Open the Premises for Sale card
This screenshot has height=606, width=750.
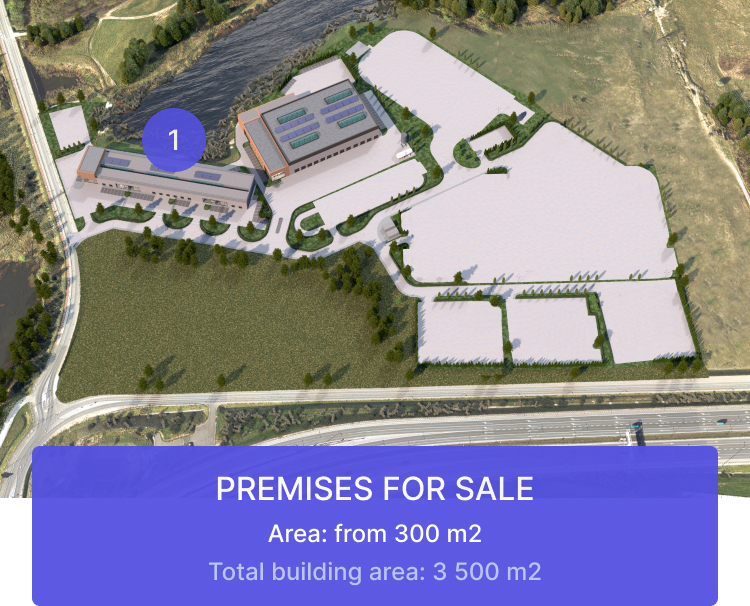[375, 526]
